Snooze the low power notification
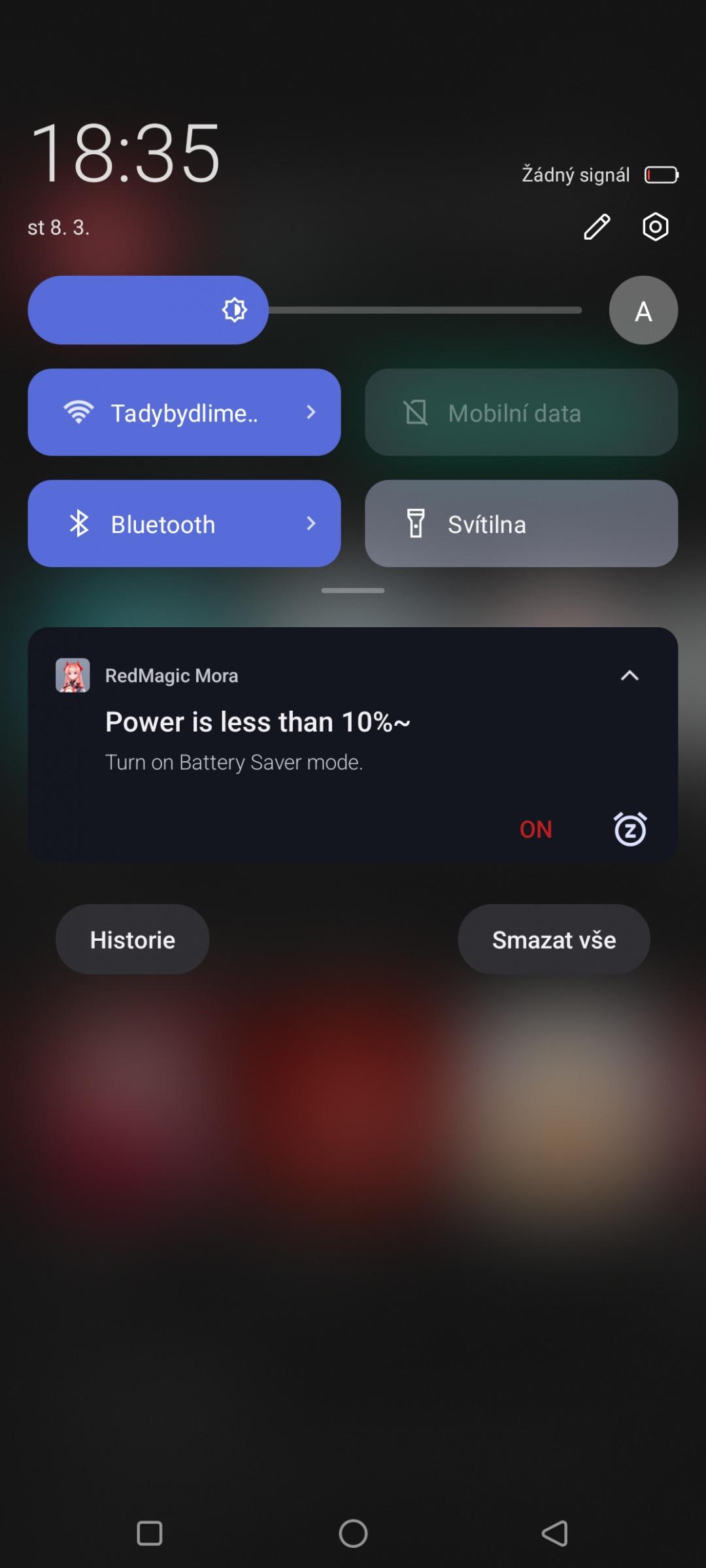This screenshot has width=706, height=1568. 630,829
